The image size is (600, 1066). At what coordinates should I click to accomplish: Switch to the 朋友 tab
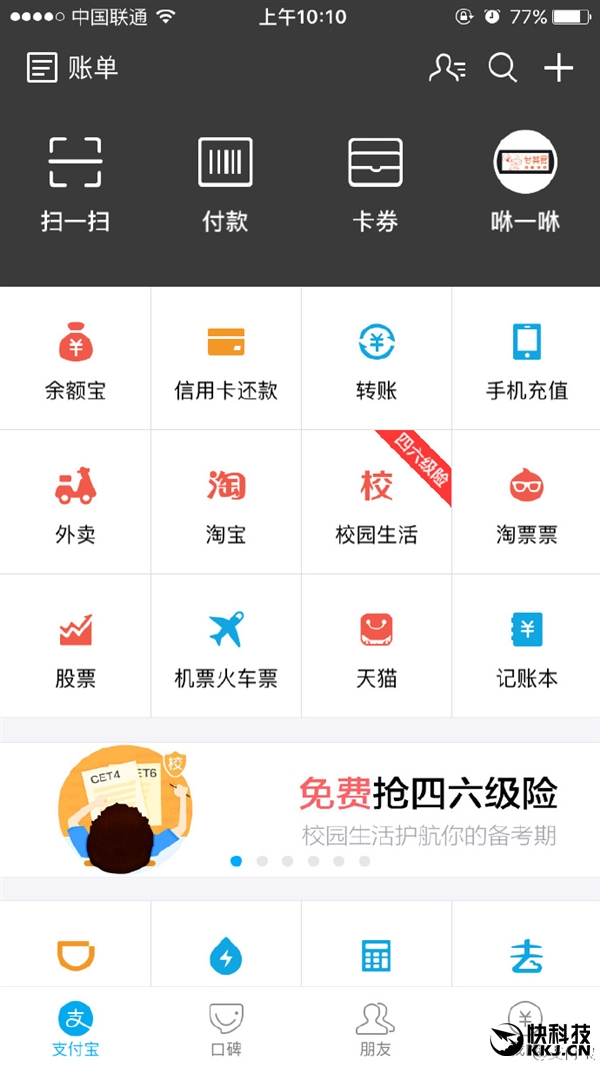[x=375, y=1028]
